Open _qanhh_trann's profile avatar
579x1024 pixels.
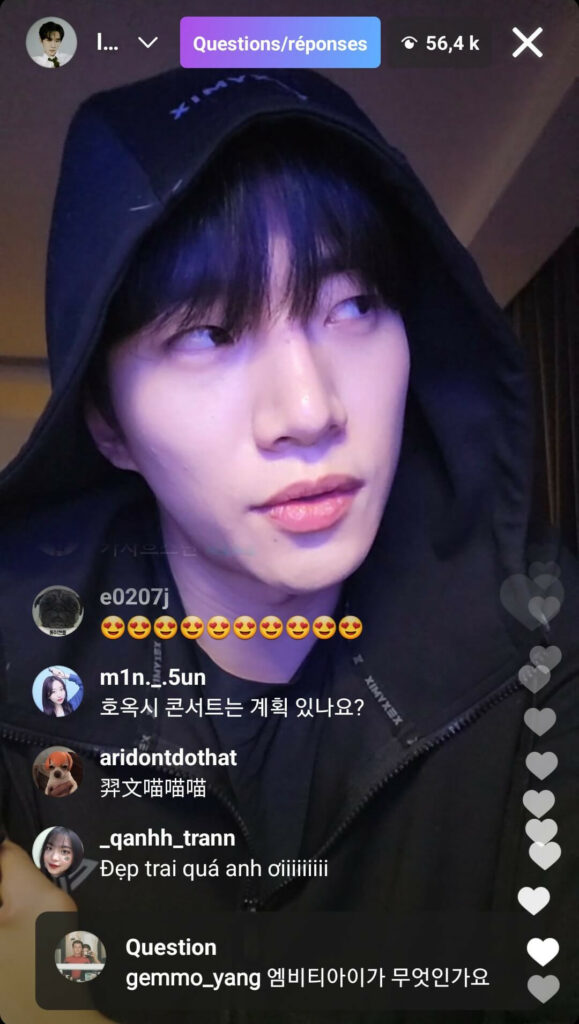point(57,852)
